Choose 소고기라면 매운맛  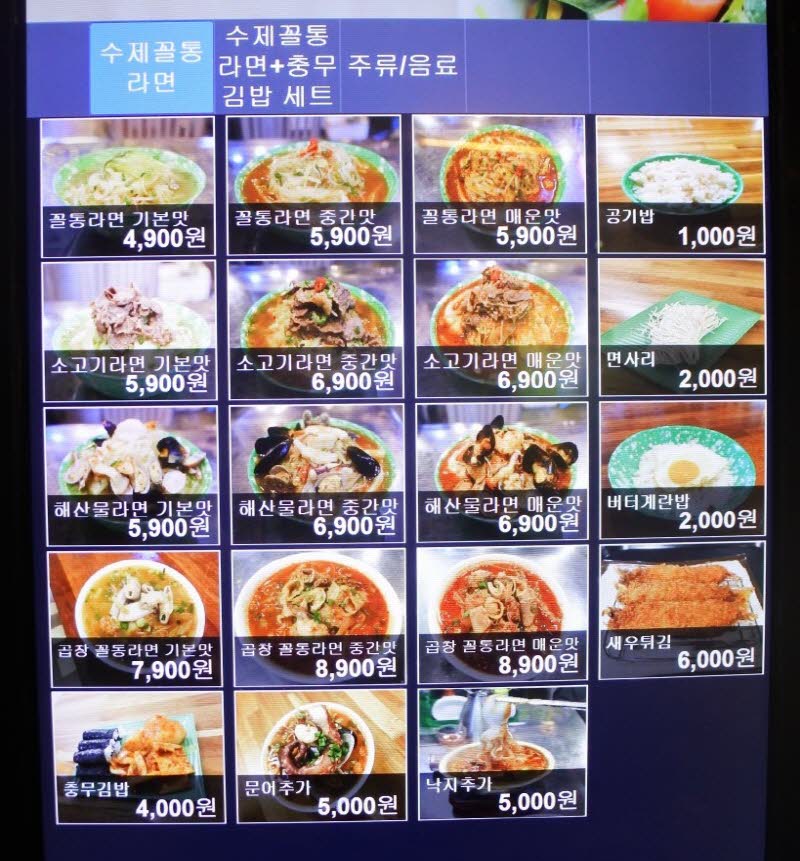coord(500,329)
